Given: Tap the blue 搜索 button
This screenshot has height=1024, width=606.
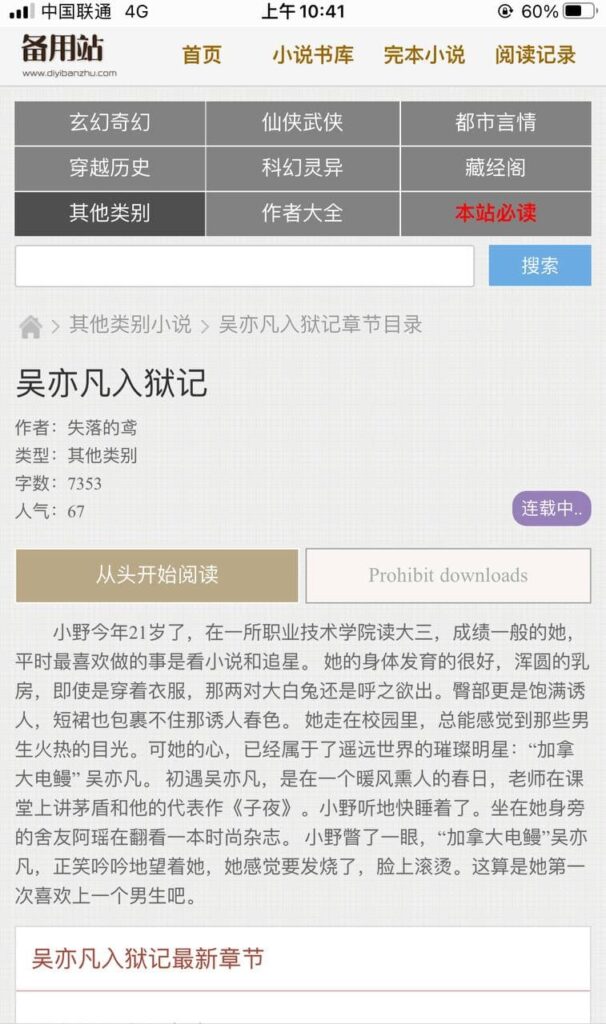Looking at the screenshot, I should click(540, 266).
